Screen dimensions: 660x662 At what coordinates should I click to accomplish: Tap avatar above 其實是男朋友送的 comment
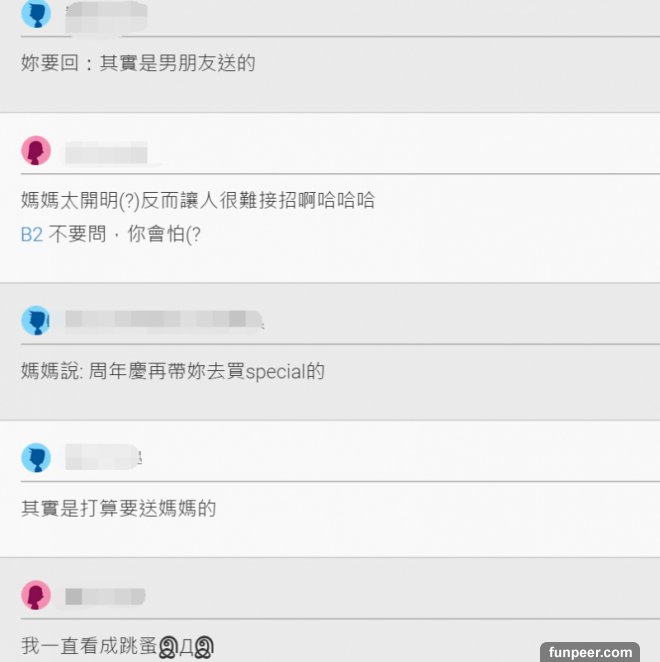[x=36, y=14]
